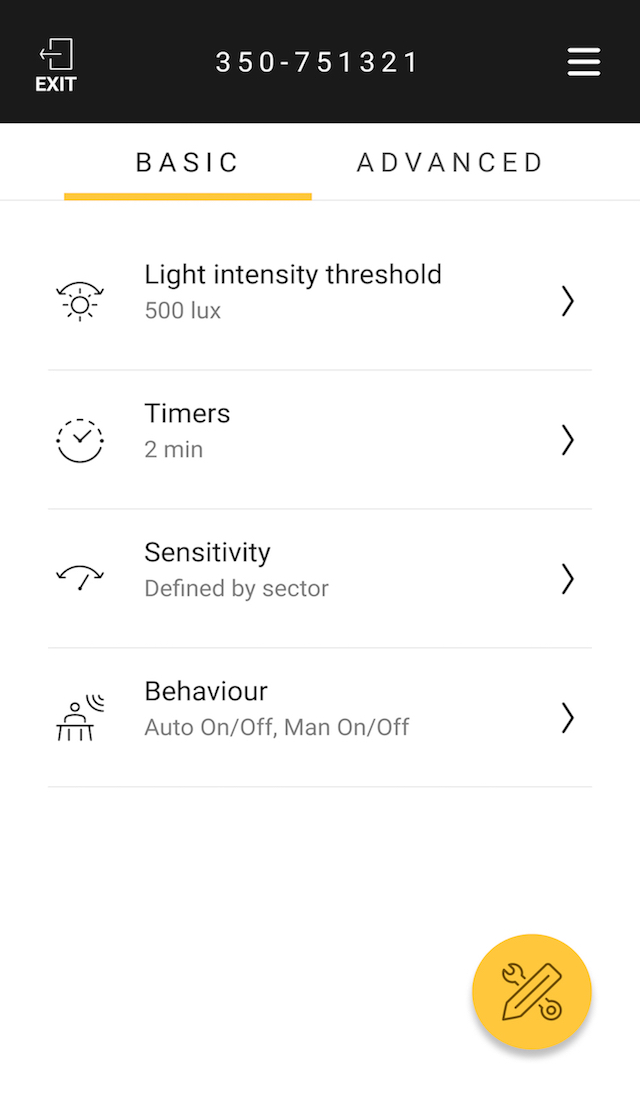Select the Basic tab

click(x=188, y=163)
